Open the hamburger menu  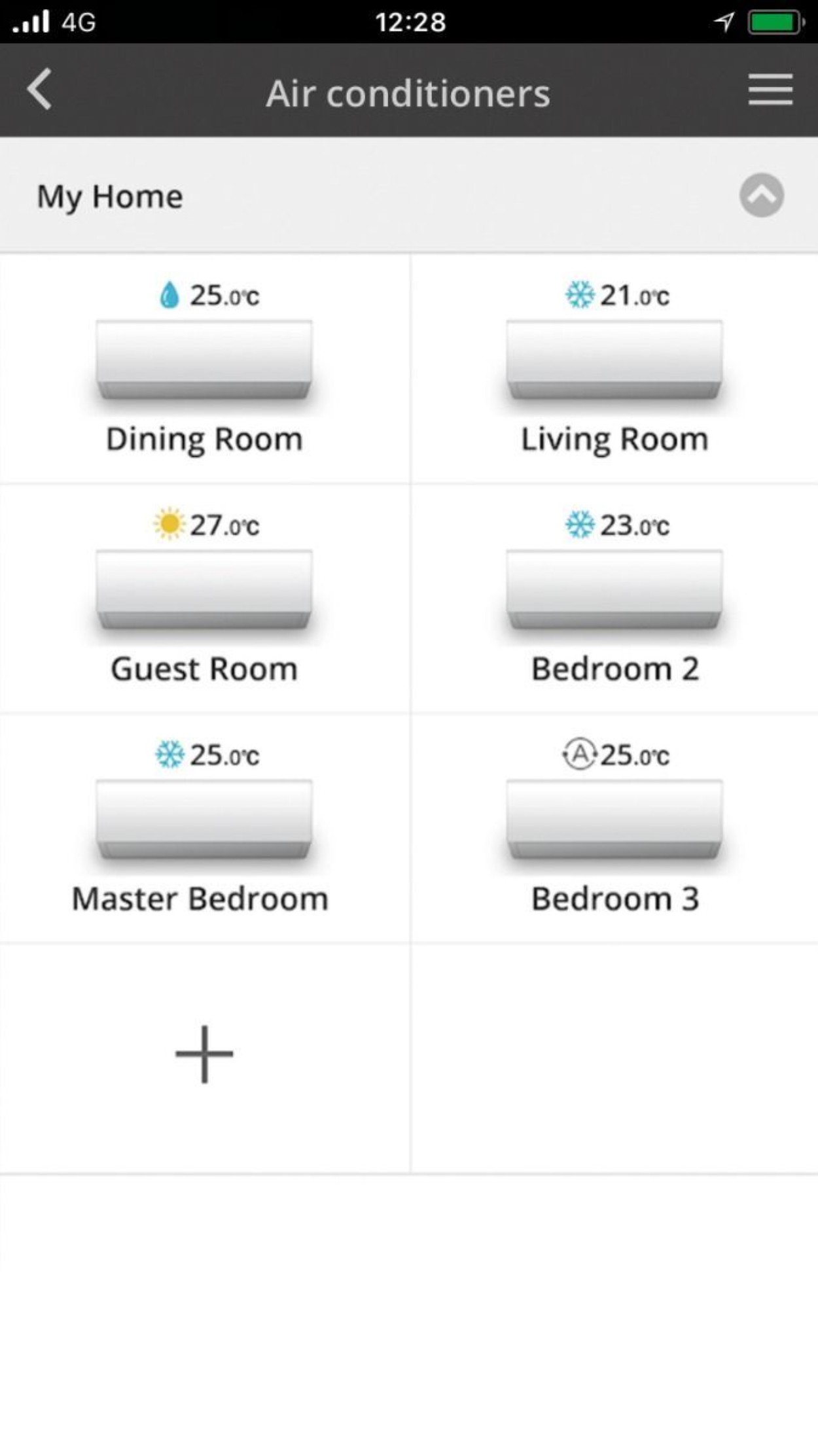click(770, 90)
